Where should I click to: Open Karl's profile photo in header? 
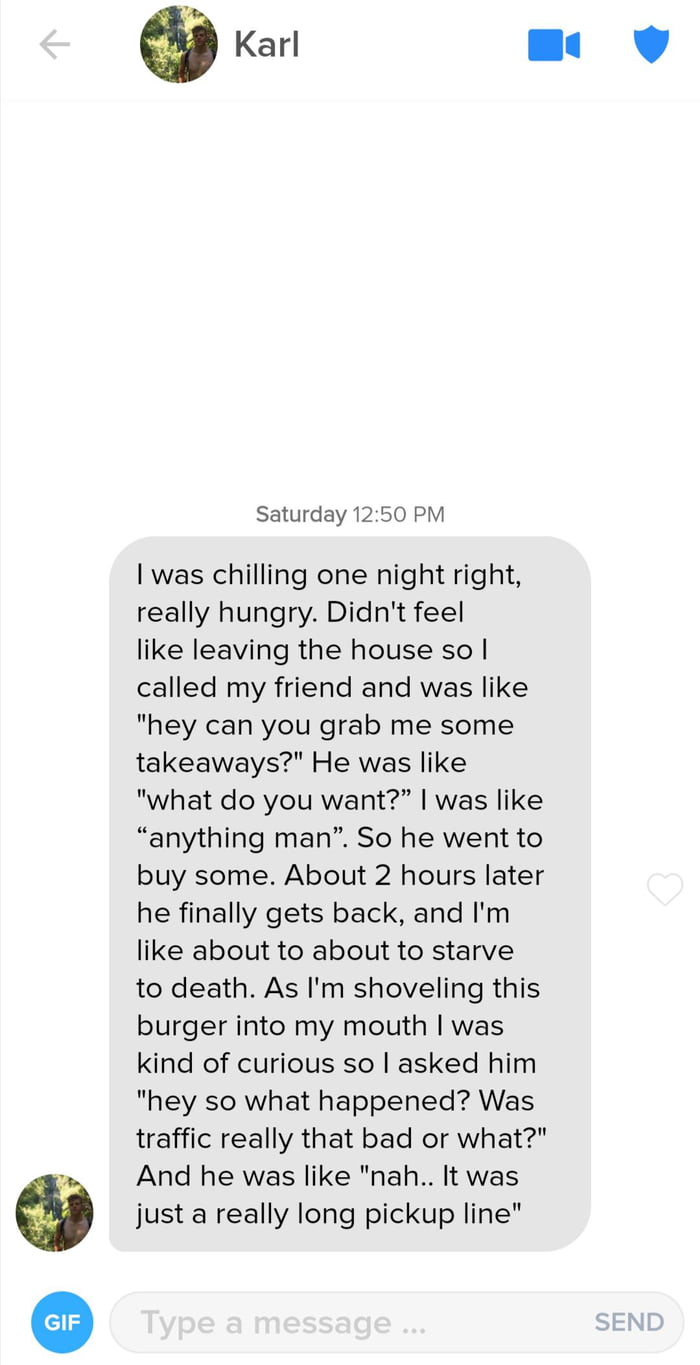178,45
